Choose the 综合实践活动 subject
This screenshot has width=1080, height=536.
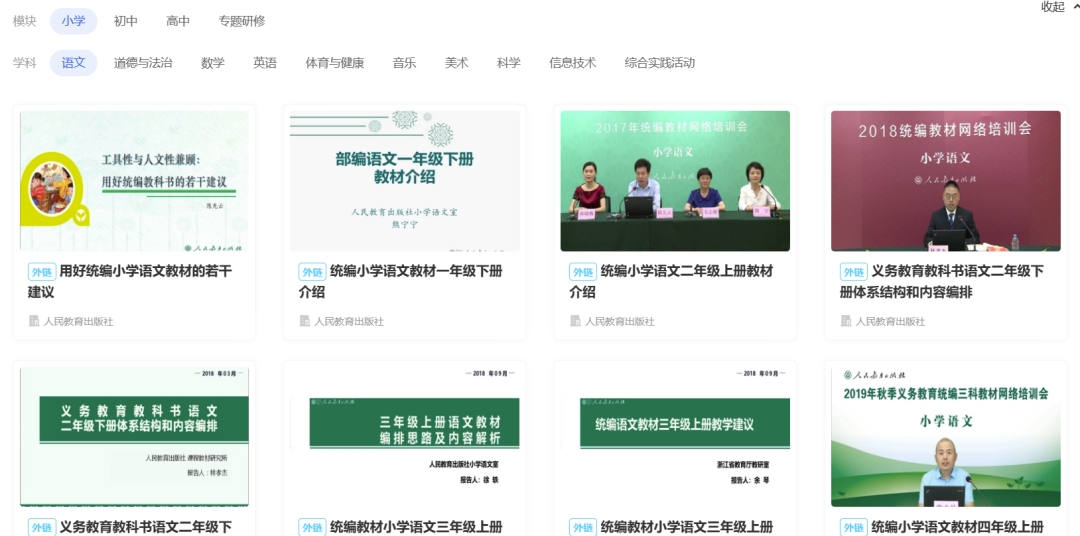pyautogui.click(x=659, y=63)
